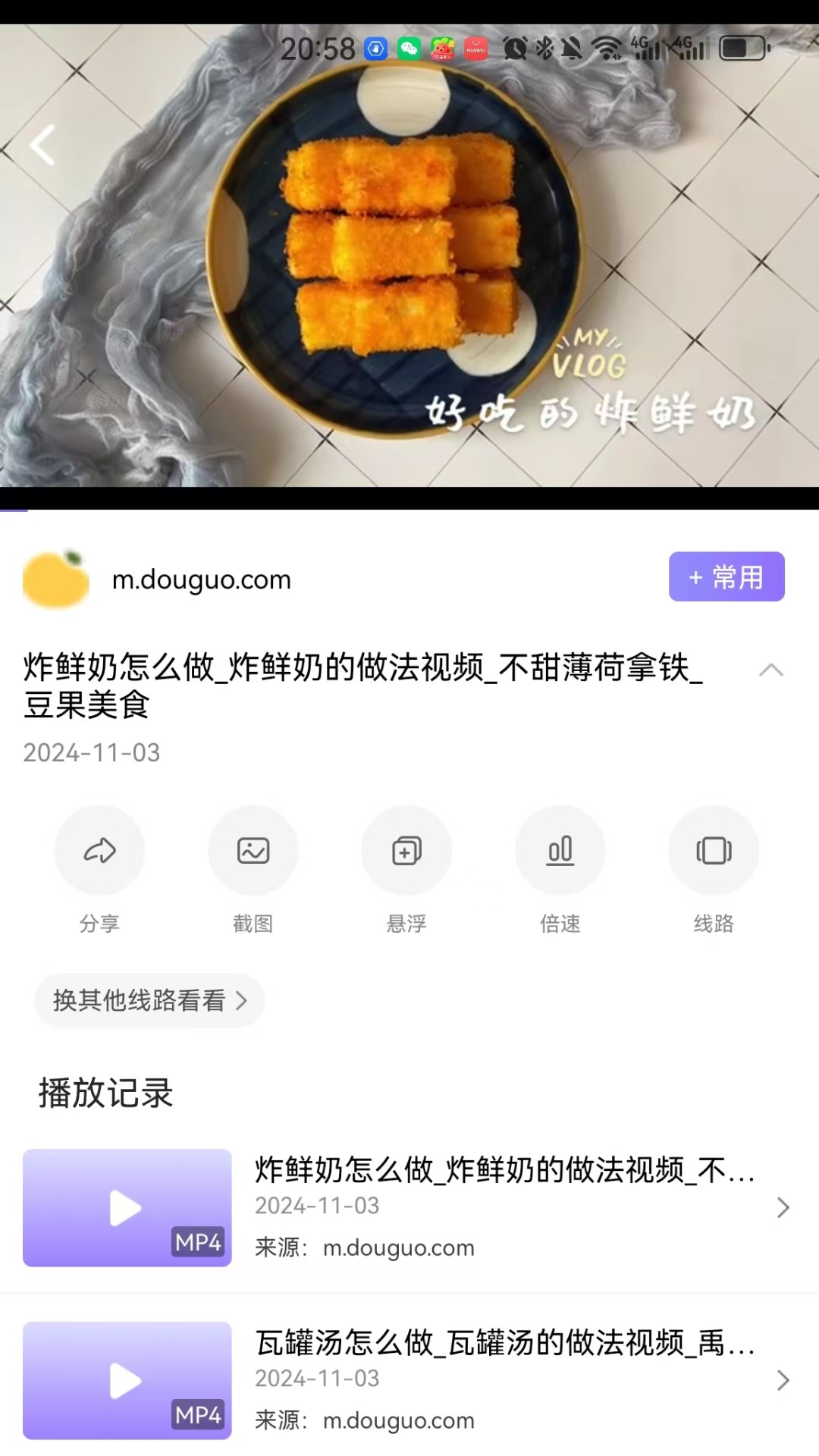Tap the 常用 favorite button
The height and width of the screenshot is (1456, 819).
[x=726, y=578]
